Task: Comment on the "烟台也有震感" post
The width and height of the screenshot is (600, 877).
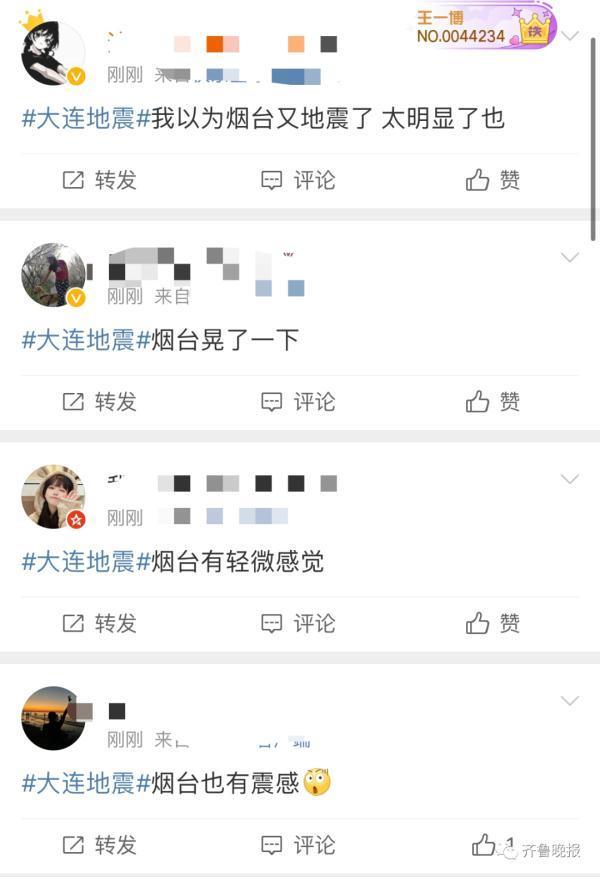Action: 298,845
